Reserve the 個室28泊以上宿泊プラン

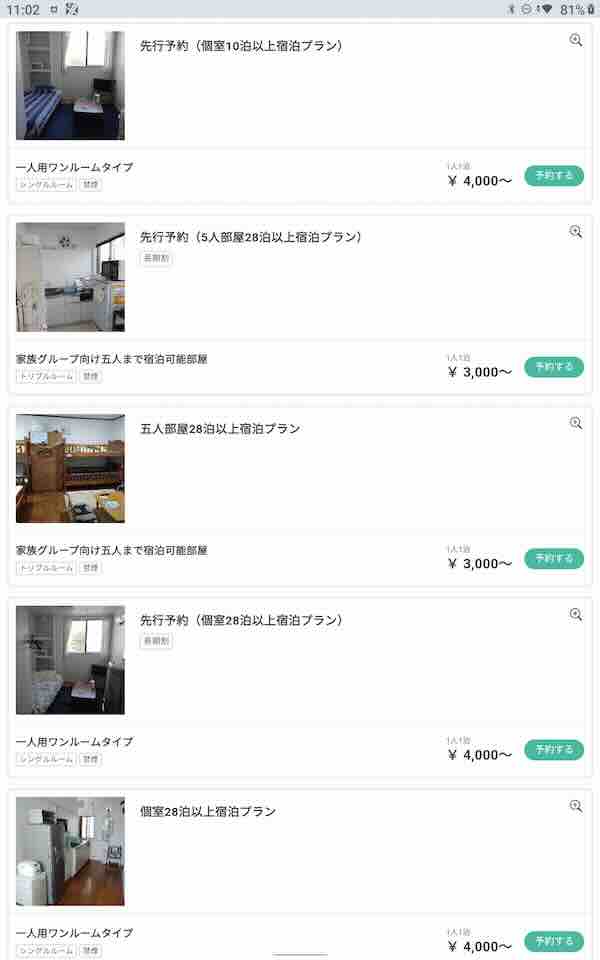[x=554, y=941]
